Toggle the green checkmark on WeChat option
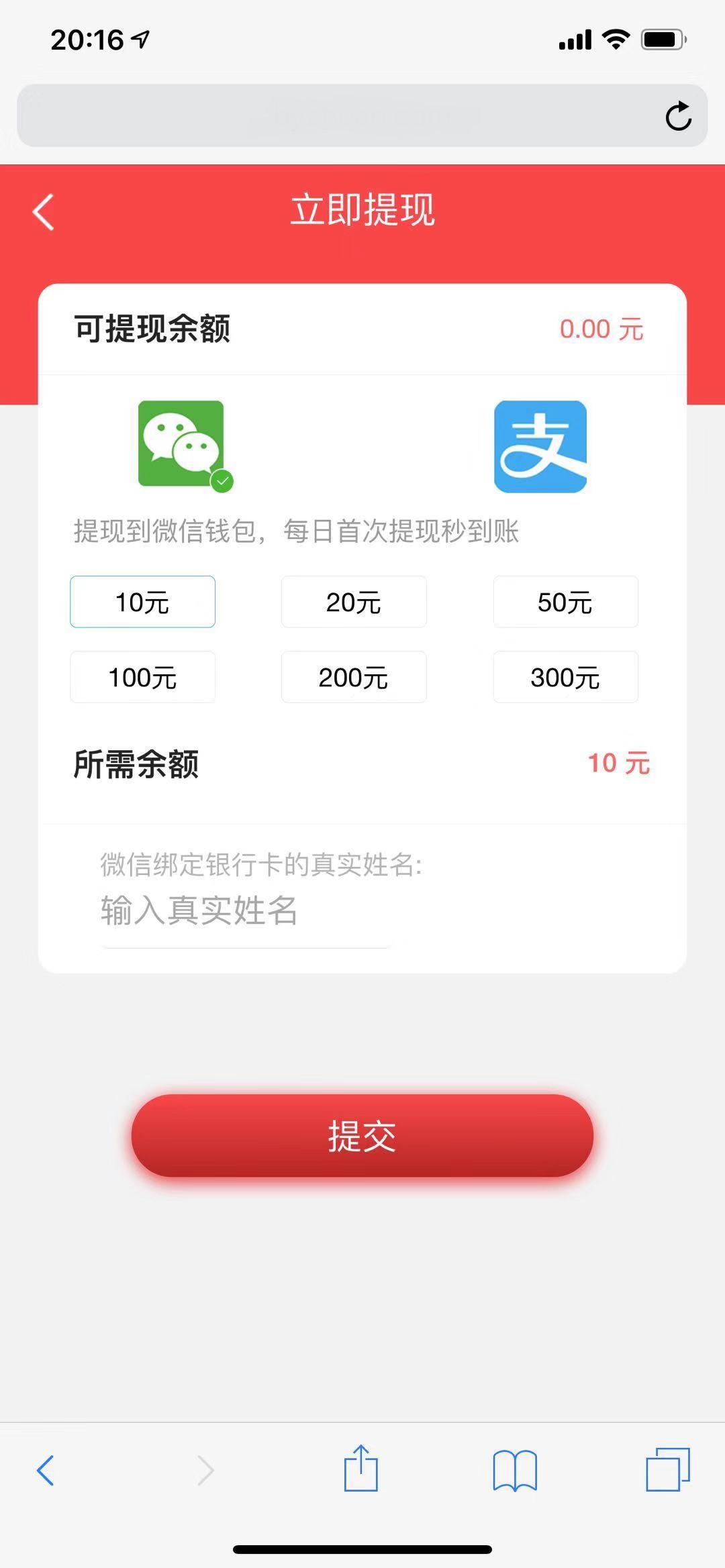 [x=222, y=479]
